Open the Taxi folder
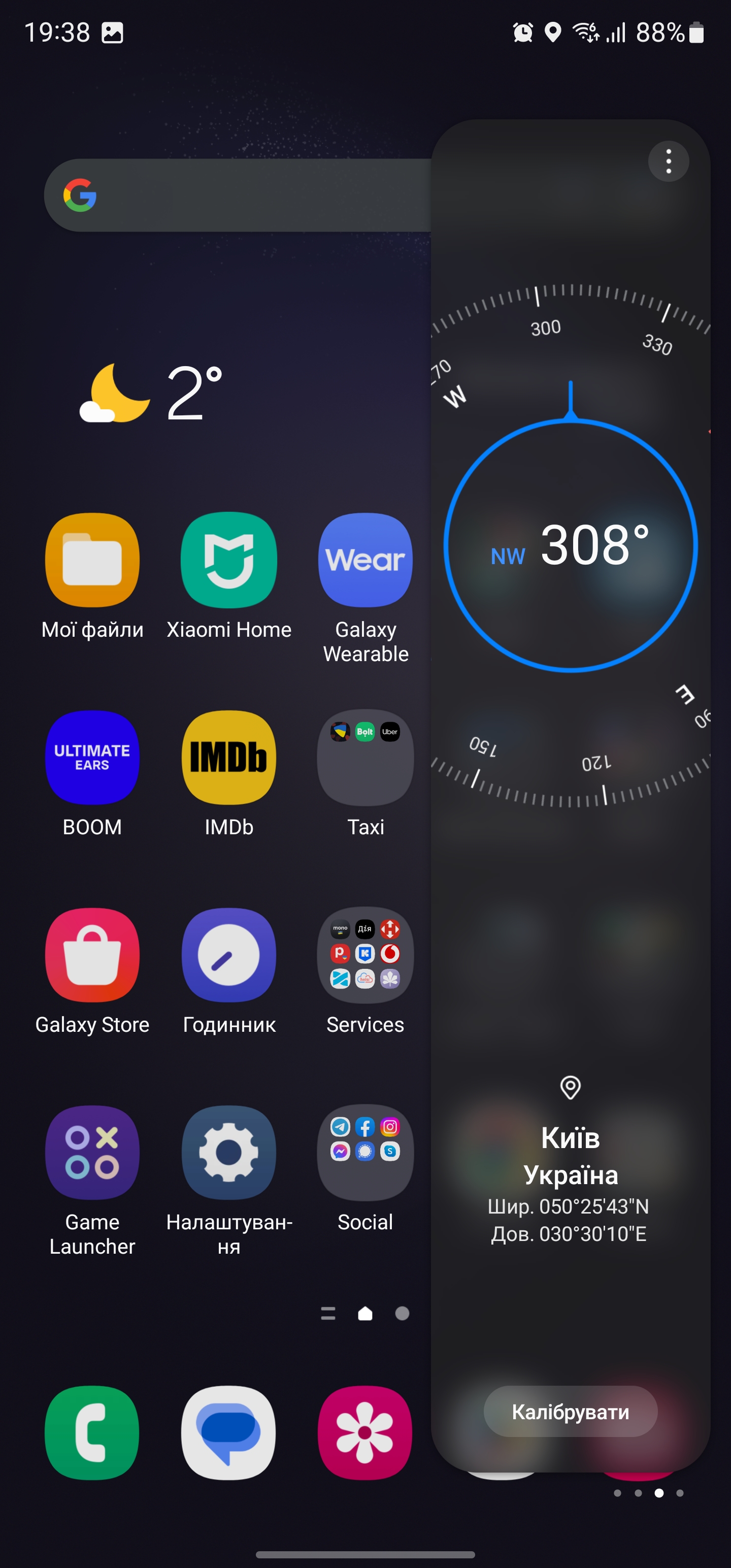731x1568 pixels. tap(365, 758)
